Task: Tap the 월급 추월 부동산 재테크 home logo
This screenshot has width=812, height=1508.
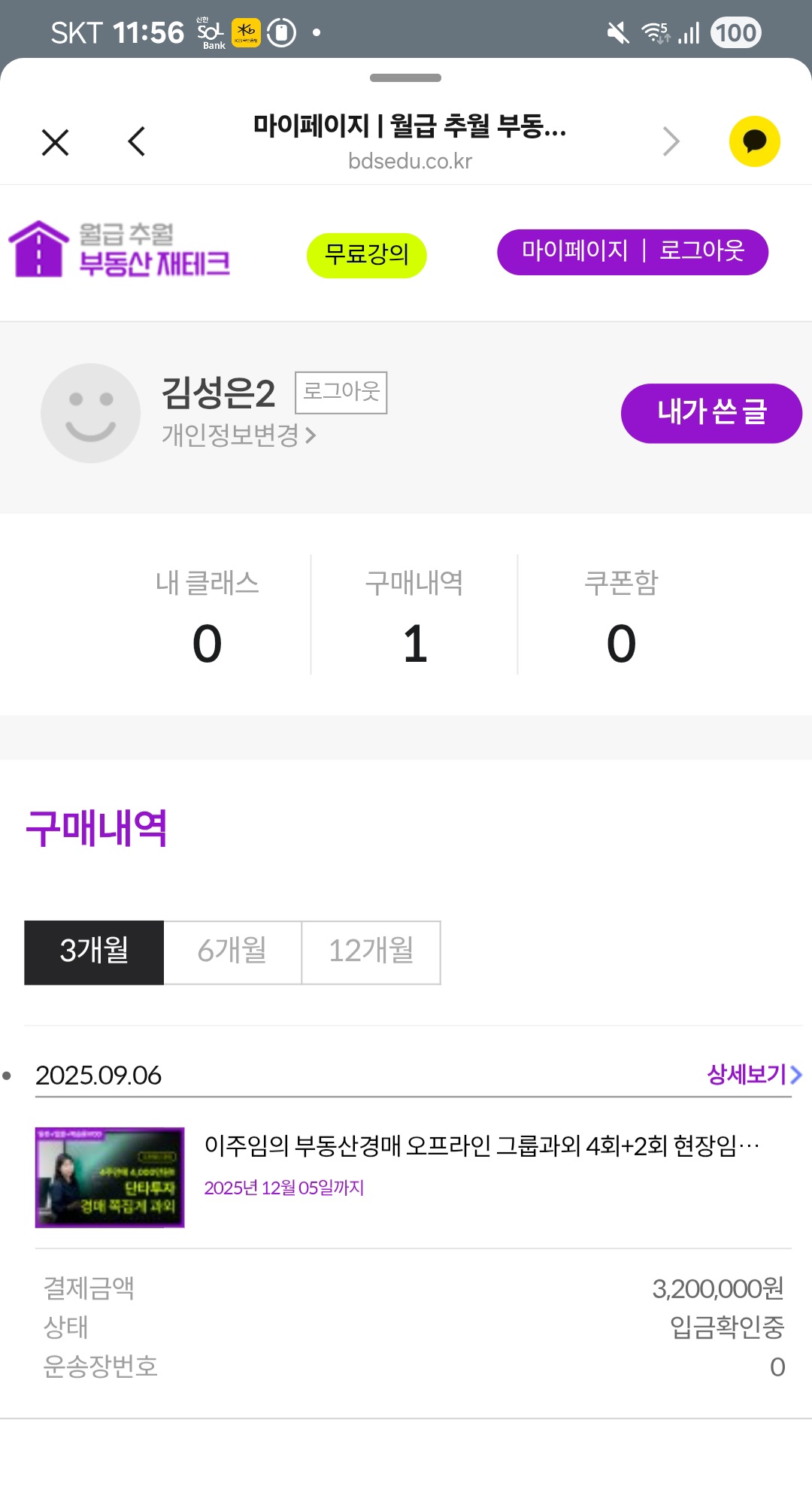Action: tap(119, 250)
